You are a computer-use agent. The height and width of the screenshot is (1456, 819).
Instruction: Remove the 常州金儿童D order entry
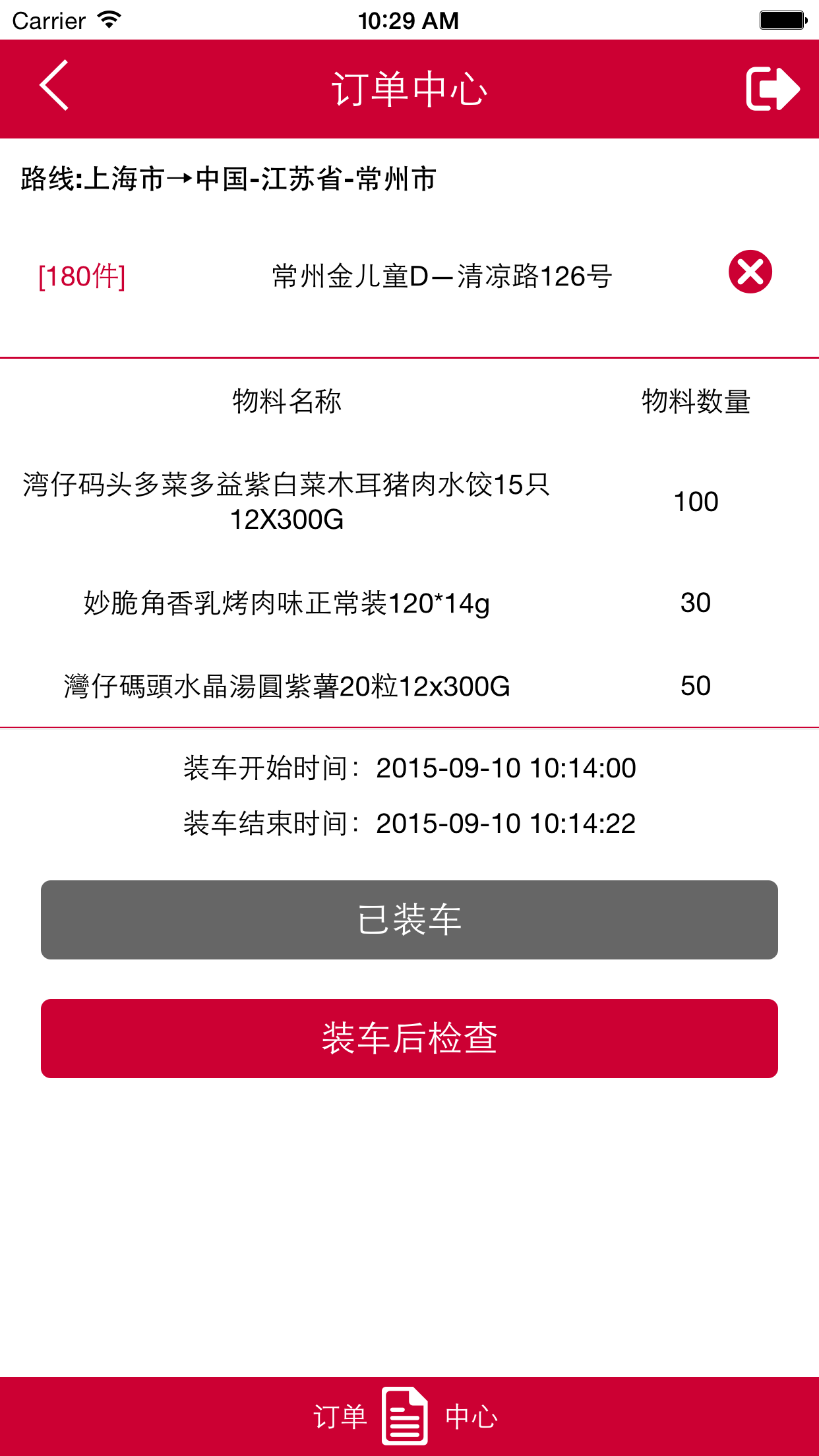point(750,272)
